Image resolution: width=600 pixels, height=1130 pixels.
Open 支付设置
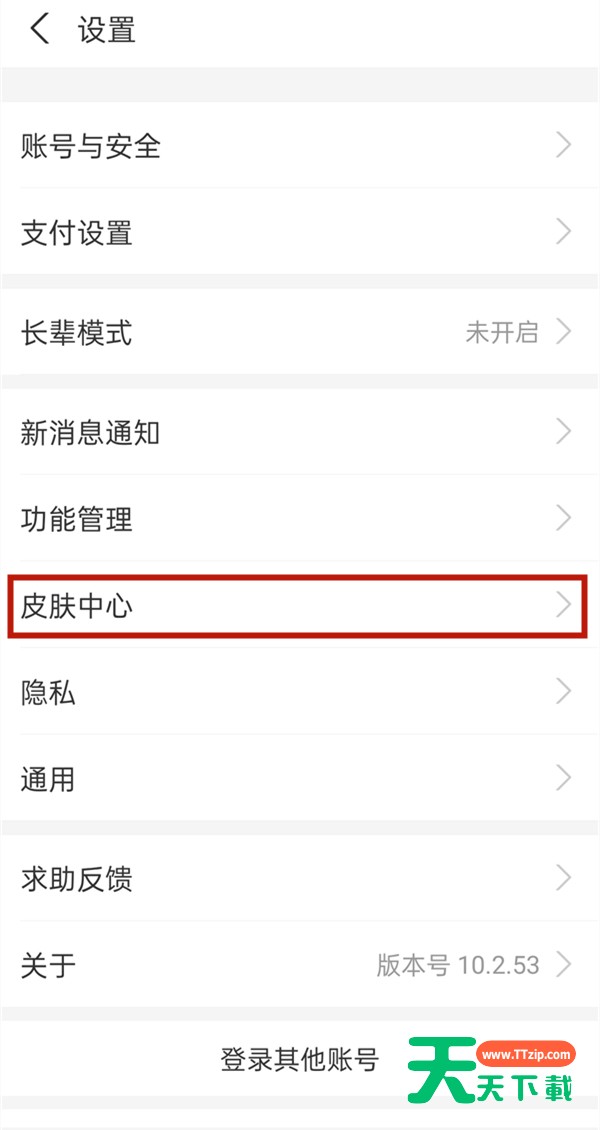pyautogui.click(x=300, y=233)
